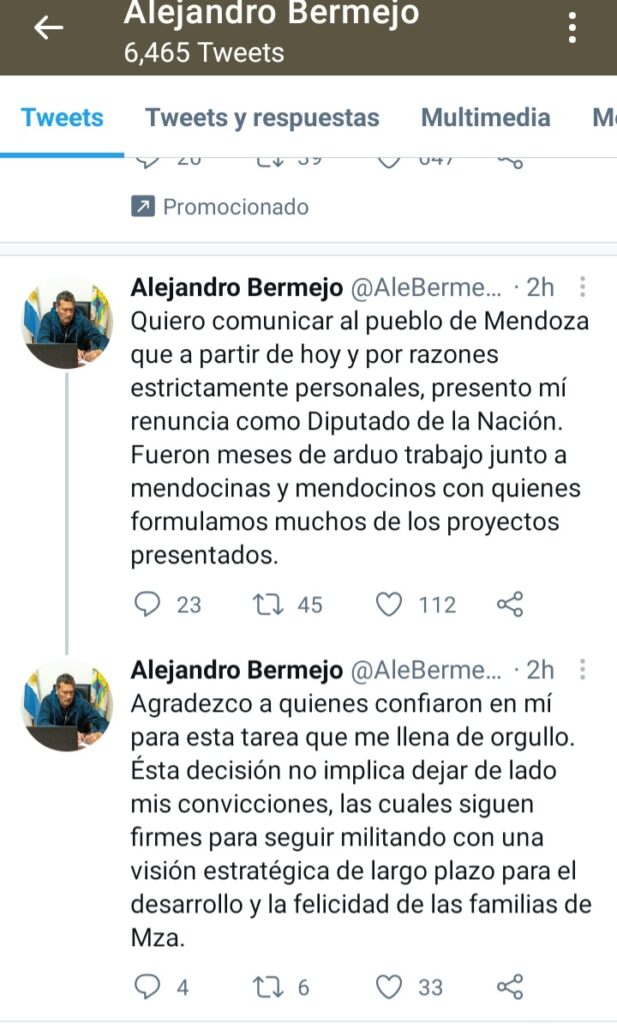The image size is (617, 1024).
Task: Select the Tweets tab
Action: pos(62,118)
